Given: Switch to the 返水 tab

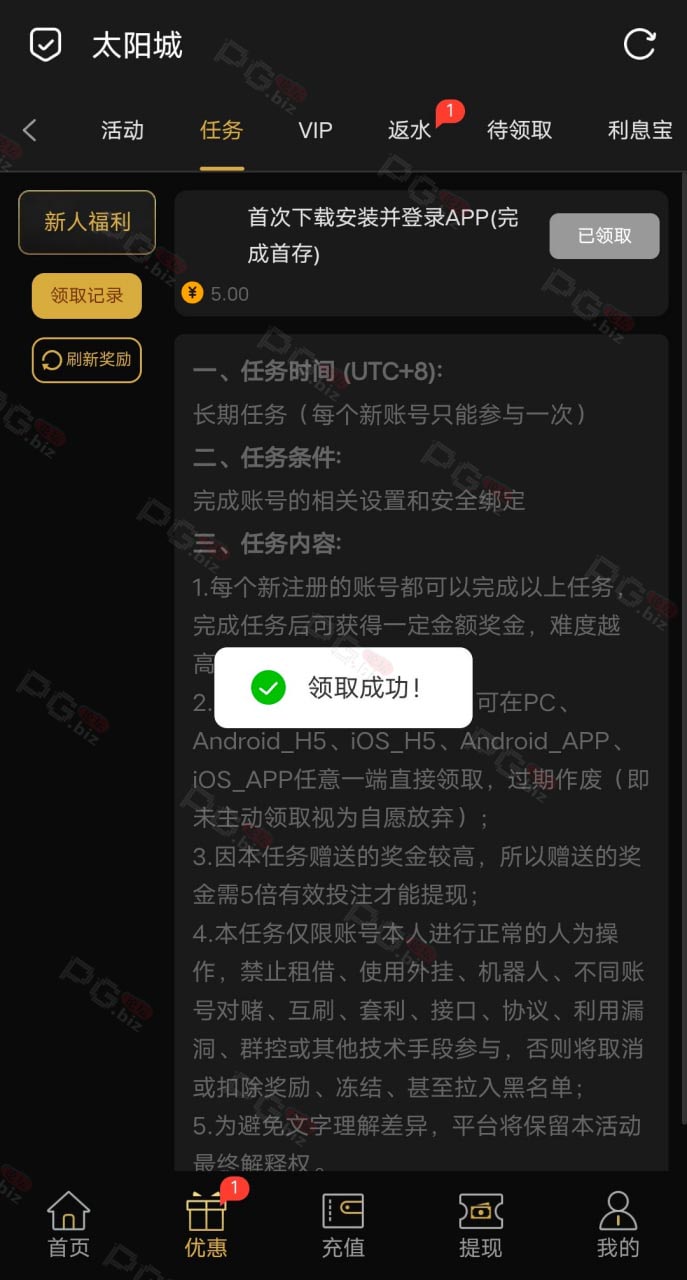Looking at the screenshot, I should point(409,130).
